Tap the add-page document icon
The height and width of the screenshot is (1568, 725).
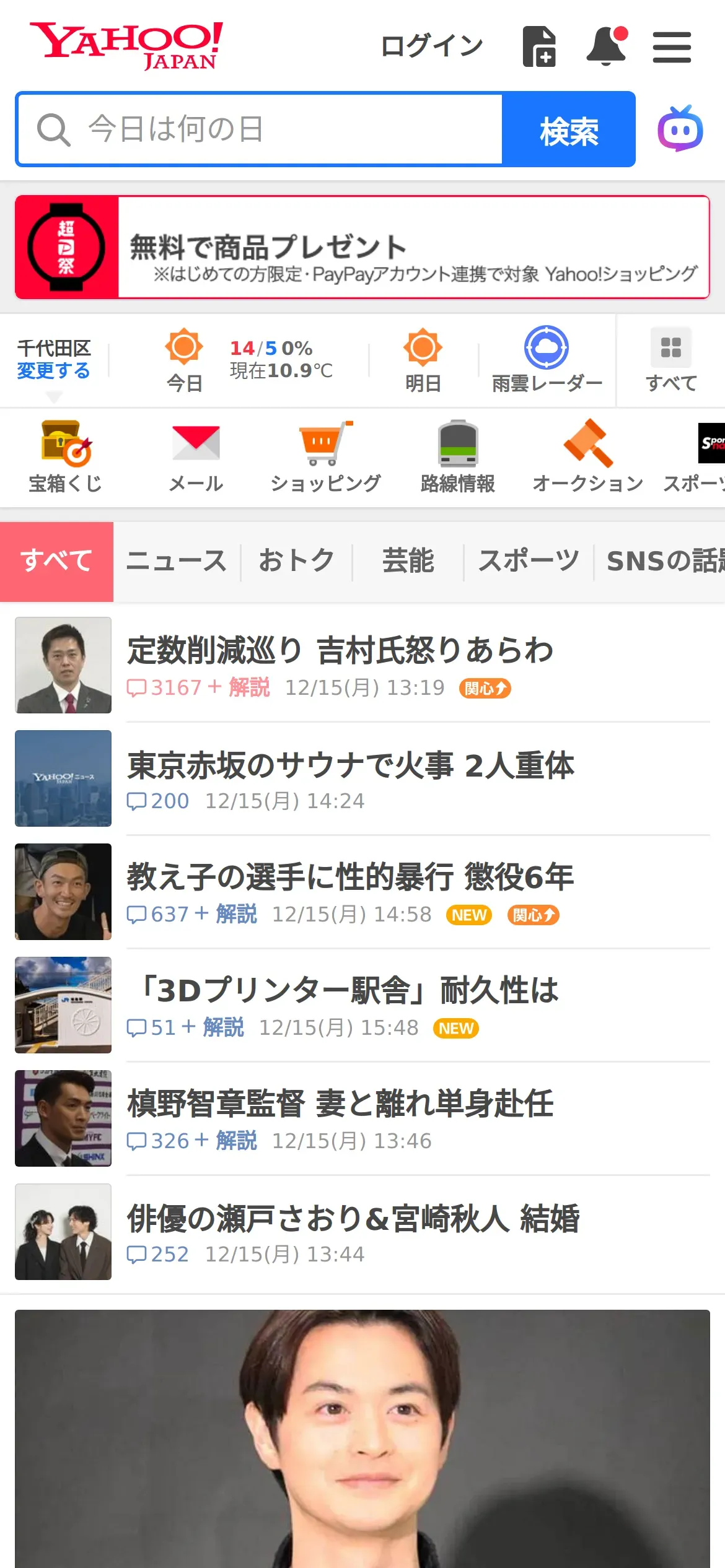tap(539, 46)
